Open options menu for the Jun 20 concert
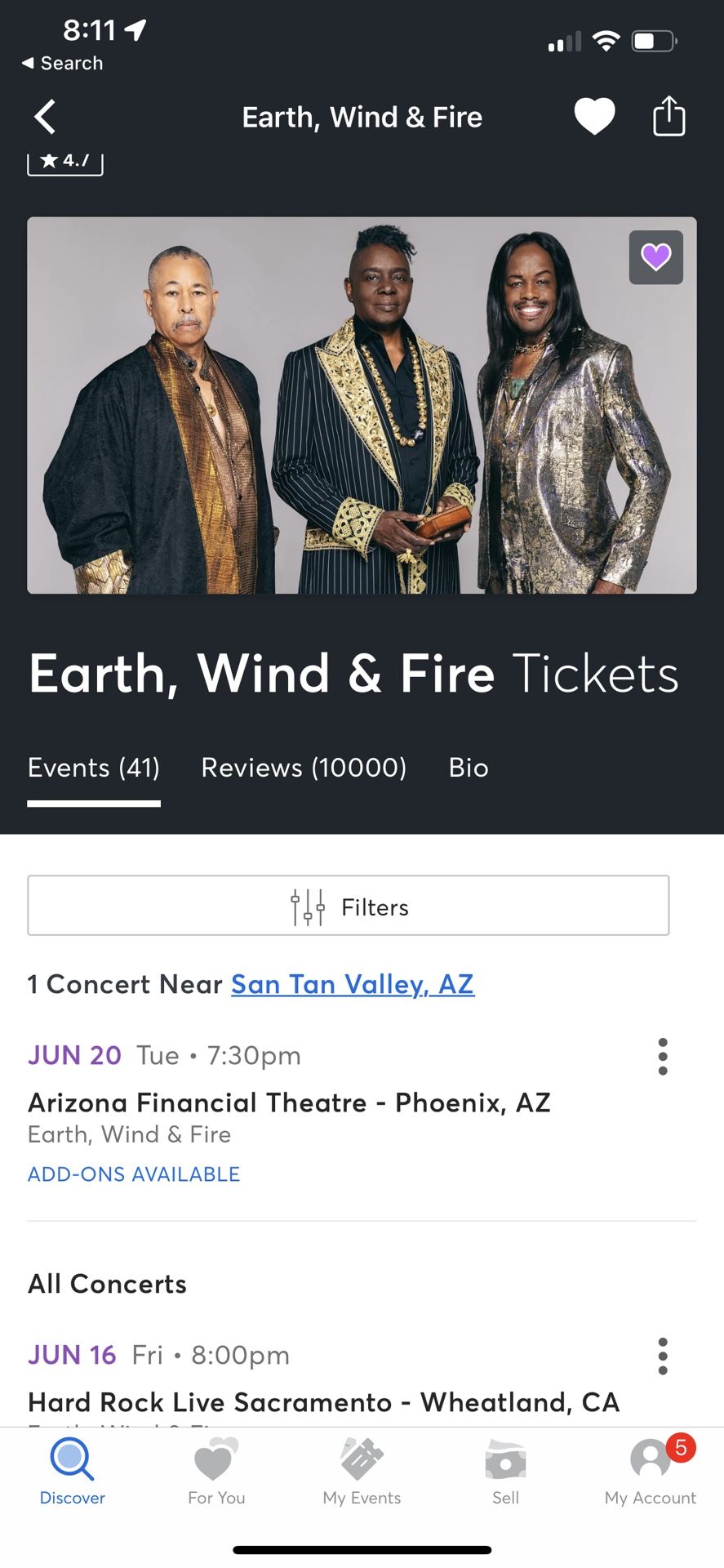This screenshot has height=1568, width=724. point(662,1055)
